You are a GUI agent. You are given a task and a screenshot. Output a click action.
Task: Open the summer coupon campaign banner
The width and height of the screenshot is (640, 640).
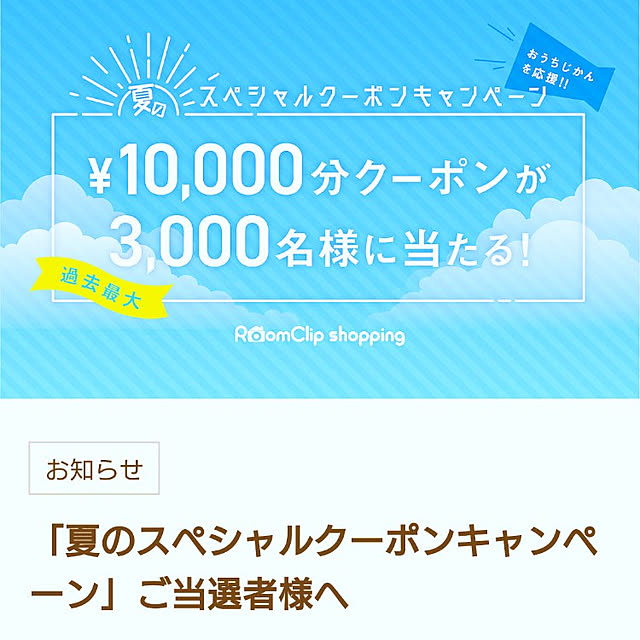320,200
